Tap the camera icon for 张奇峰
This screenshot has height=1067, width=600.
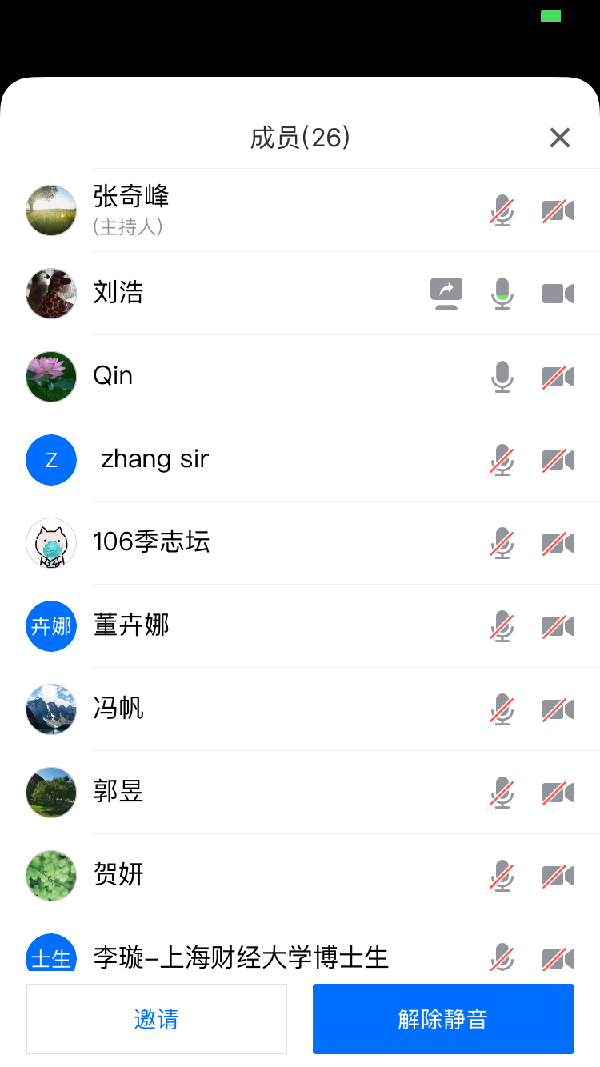[558, 211]
